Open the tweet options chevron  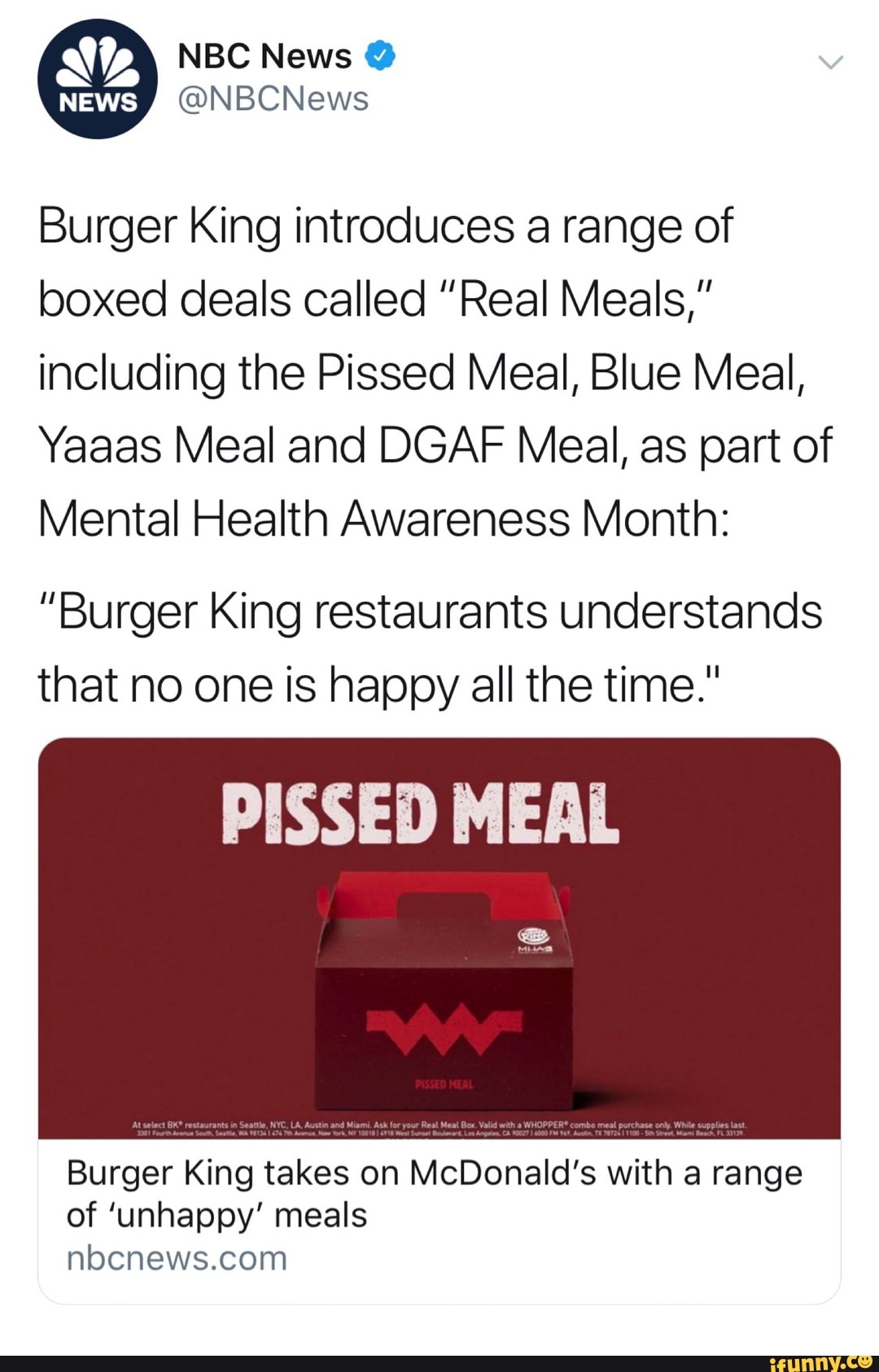pyautogui.click(x=830, y=63)
